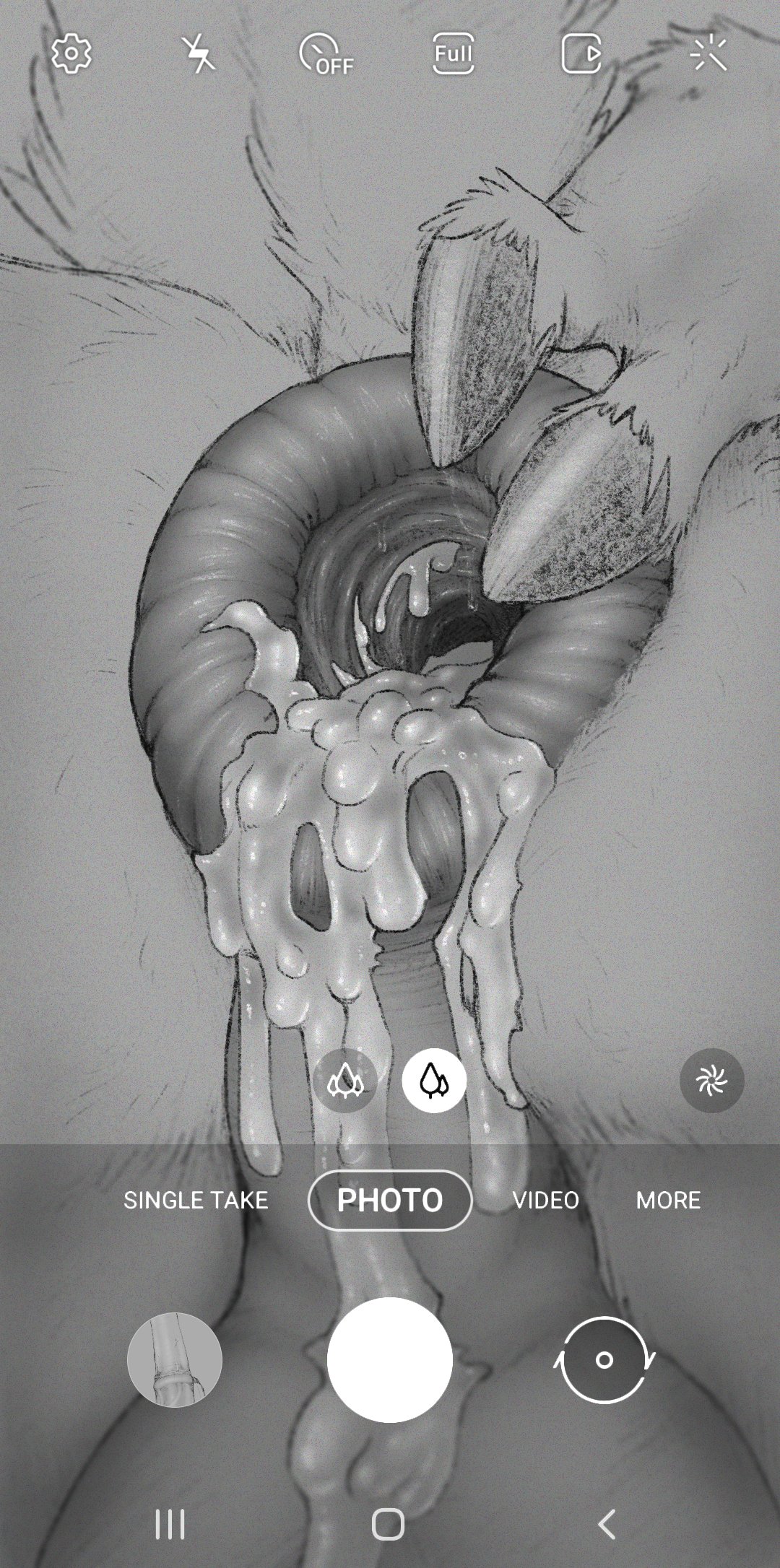Open MORE camera modes
Image resolution: width=780 pixels, height=1568 pixels.
coord(668,1201)
